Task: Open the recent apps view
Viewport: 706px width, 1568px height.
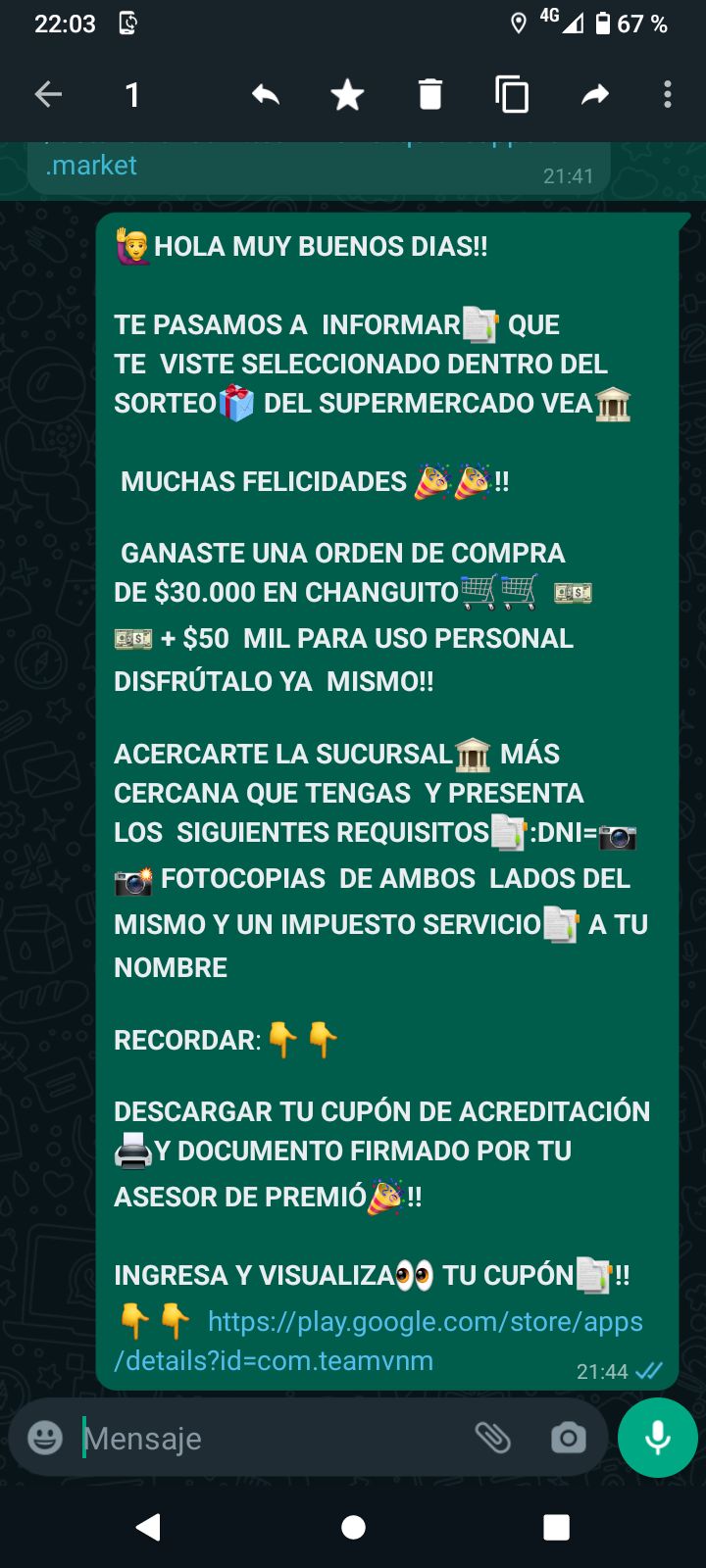Action: pyautogui.click(x=556, y=1527)
